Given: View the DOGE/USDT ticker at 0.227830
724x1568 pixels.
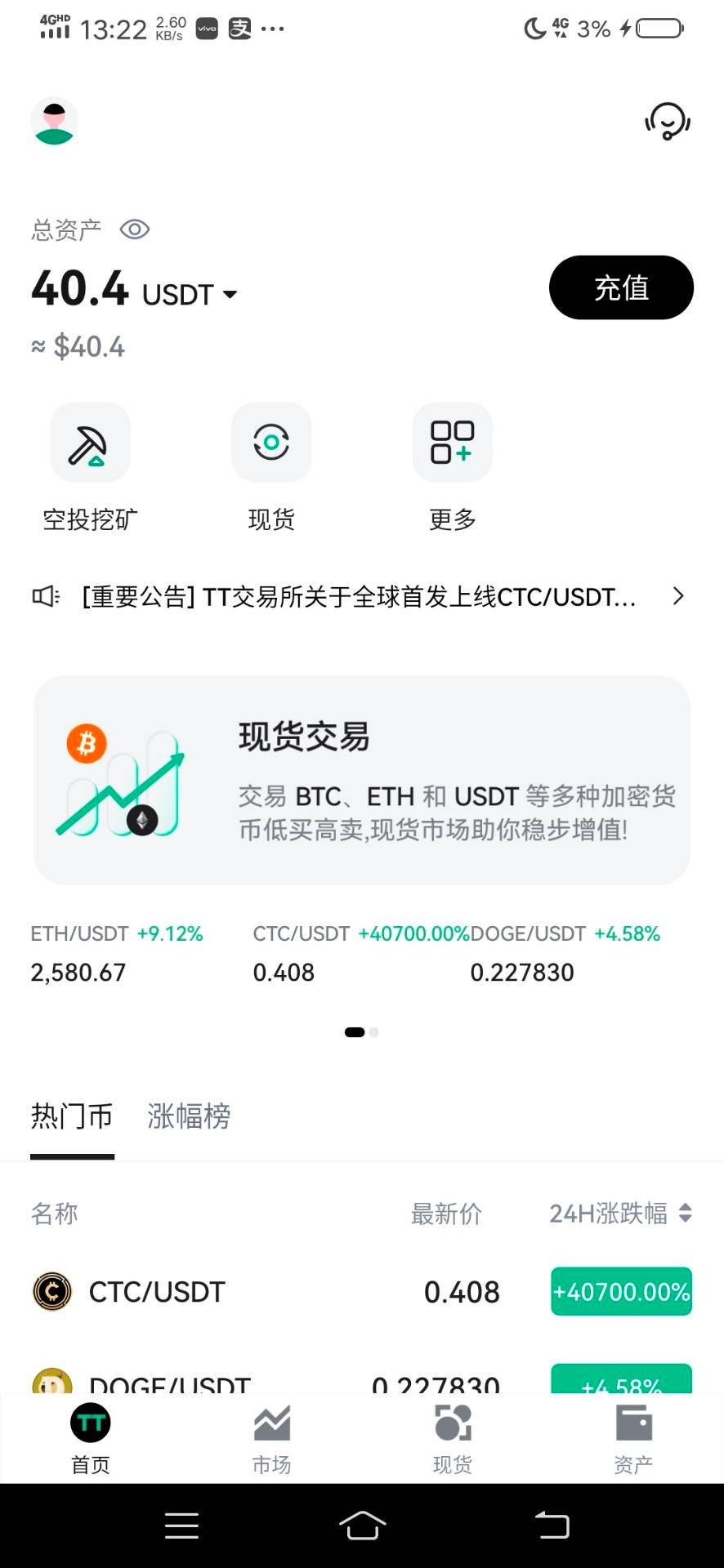Looking at the screenshot, I should click(564, 954).
